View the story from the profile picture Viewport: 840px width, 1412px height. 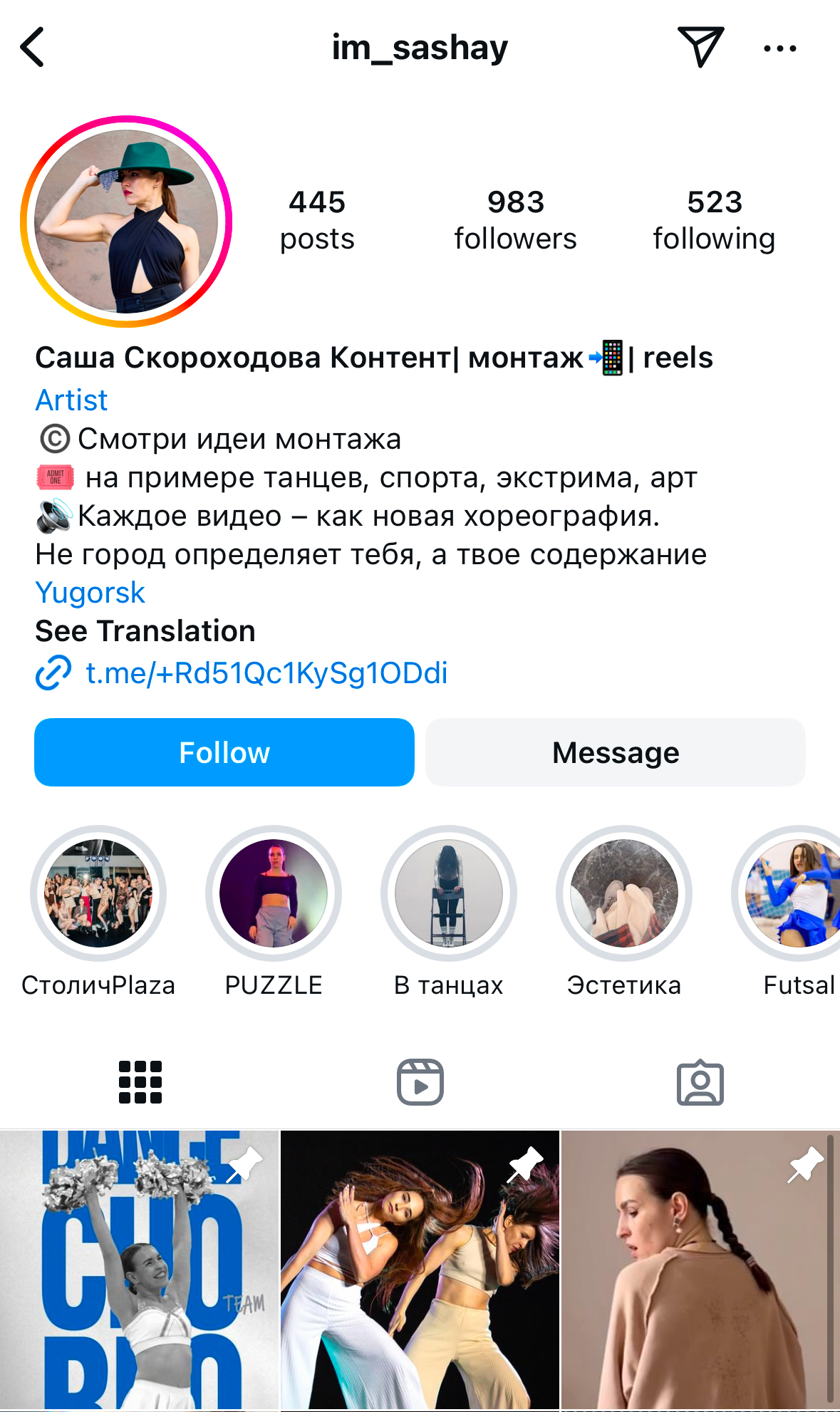[127, 222]
